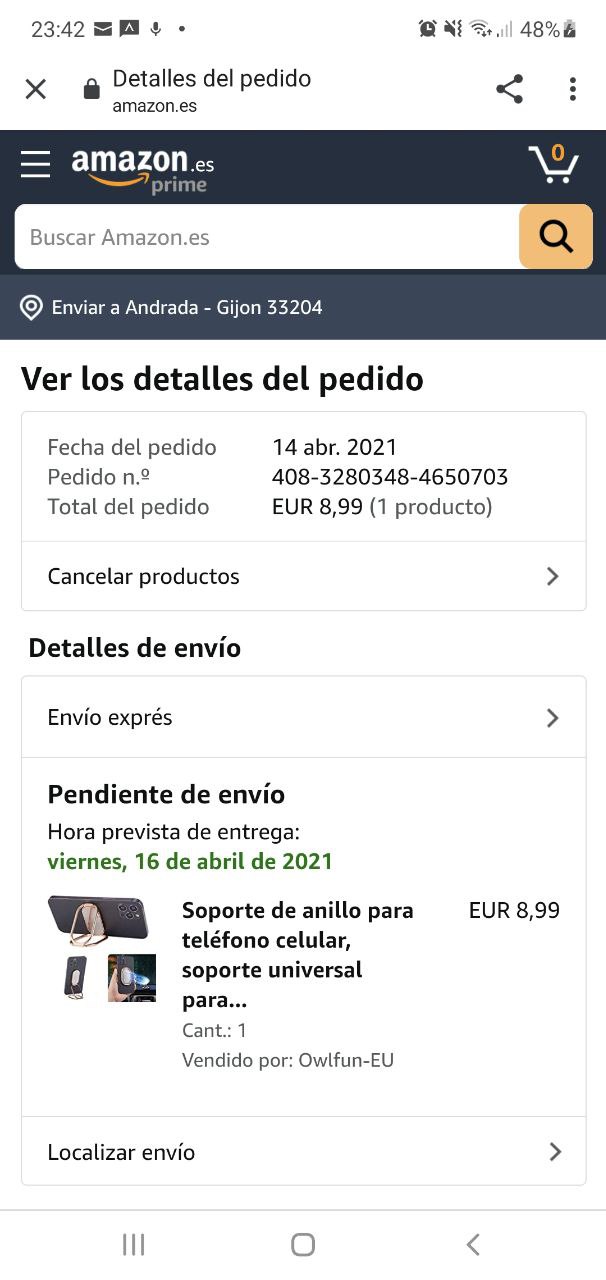Go to the system home screen
Image resolution: width=606 pixels, height=1280 pixels.
303,1244
